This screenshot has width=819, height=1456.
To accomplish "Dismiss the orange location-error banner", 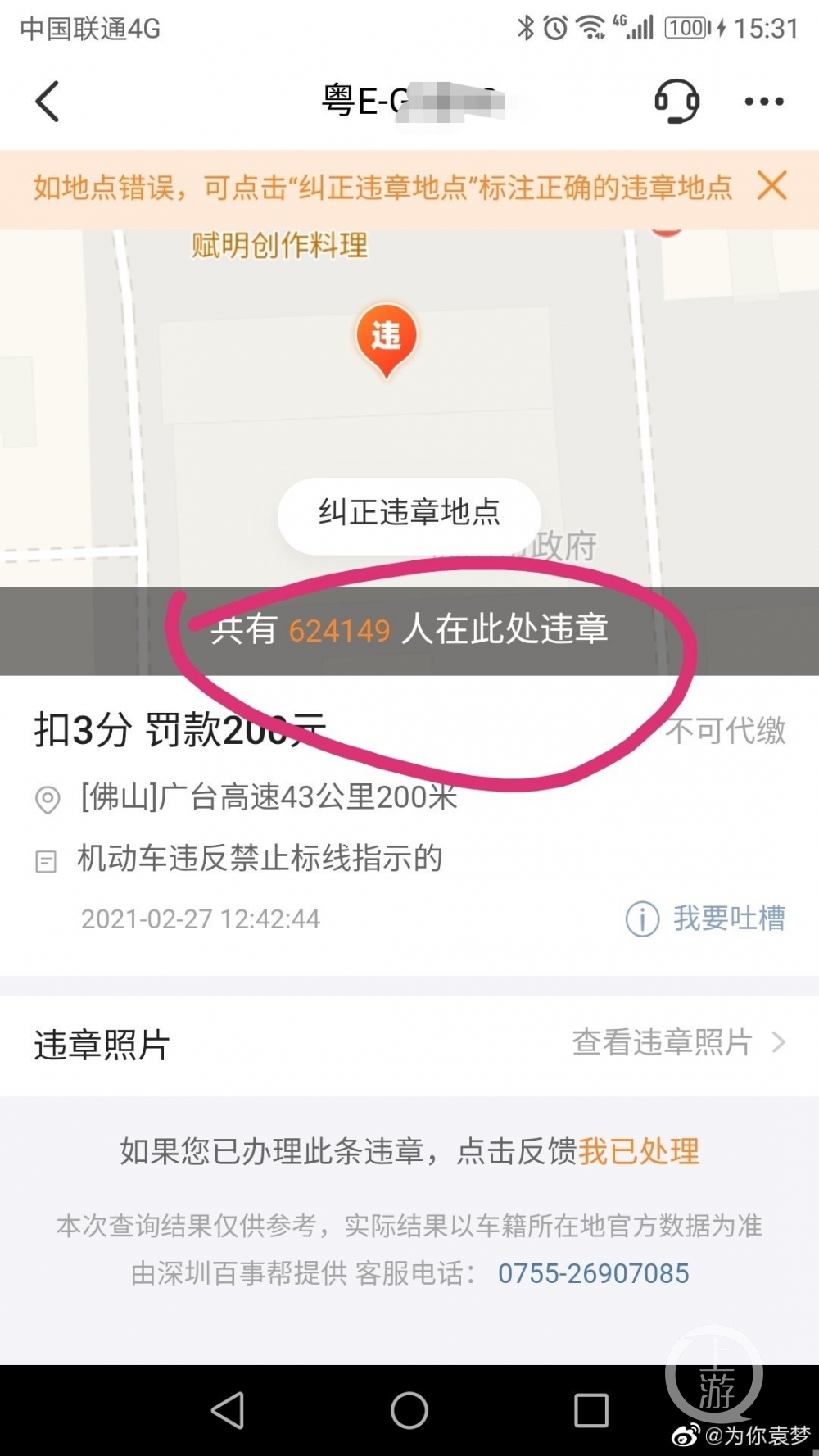I will click(x=771, y=186).
